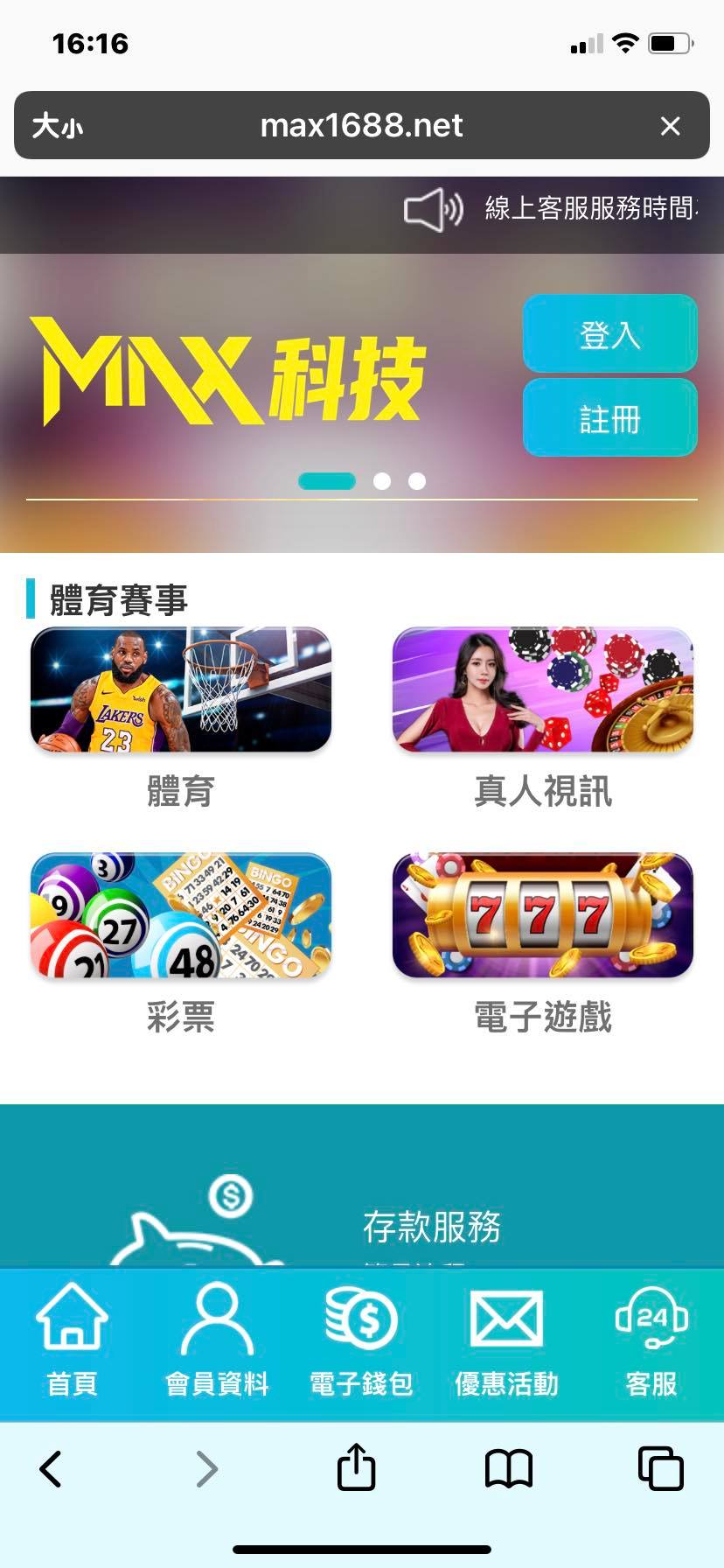The image size is (724, 1568).
Task: Show all open browser tabs
Action: [660, 1468]
